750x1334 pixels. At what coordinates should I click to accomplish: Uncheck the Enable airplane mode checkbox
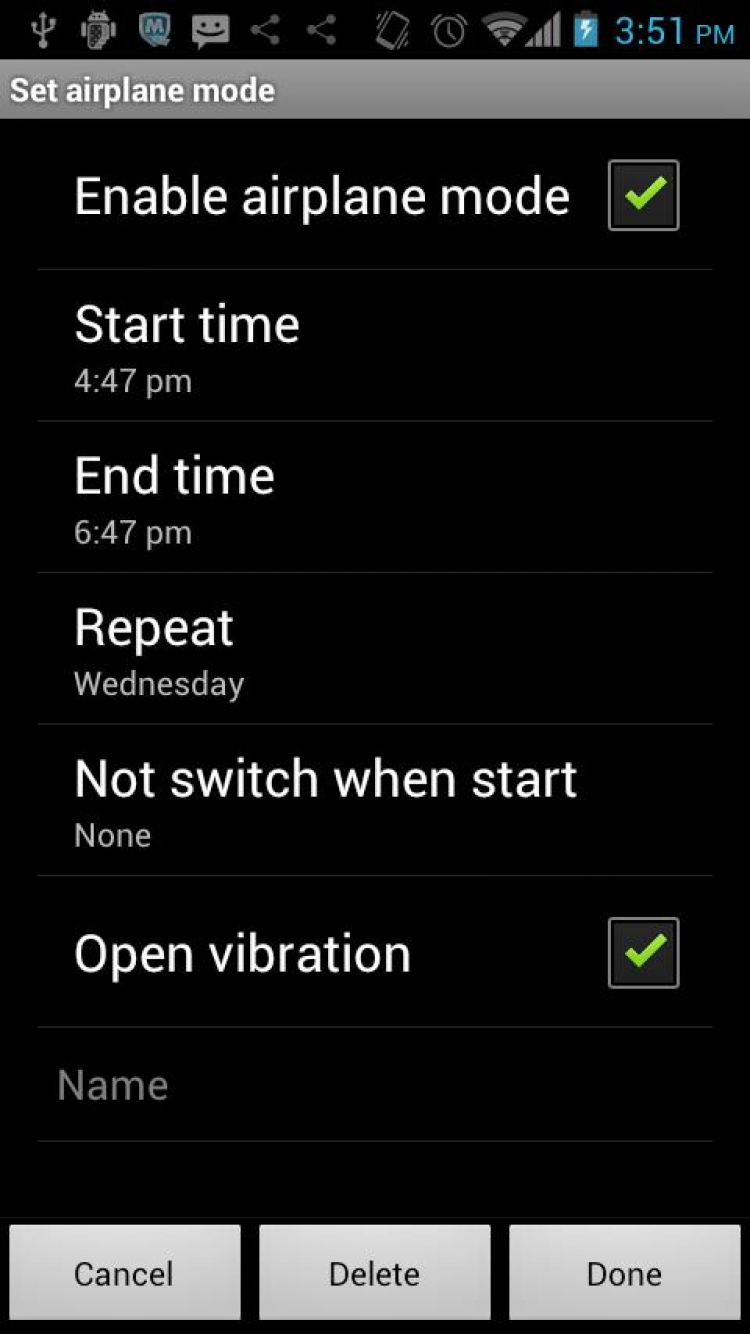point(643,195)
